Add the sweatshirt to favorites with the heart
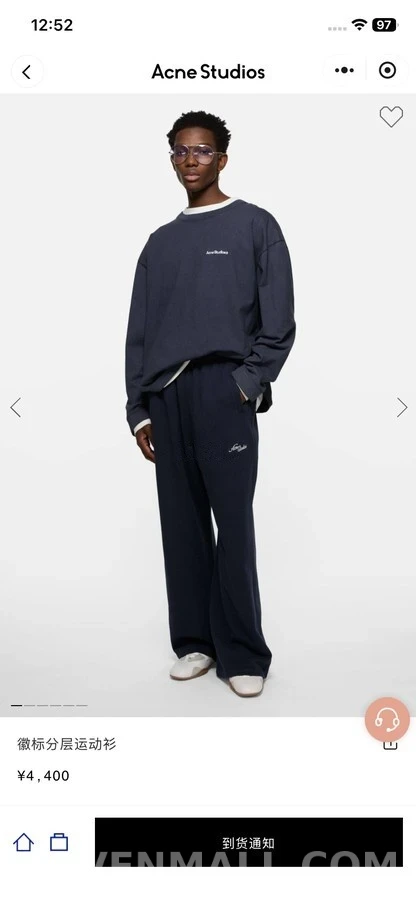 coord(391,117)
